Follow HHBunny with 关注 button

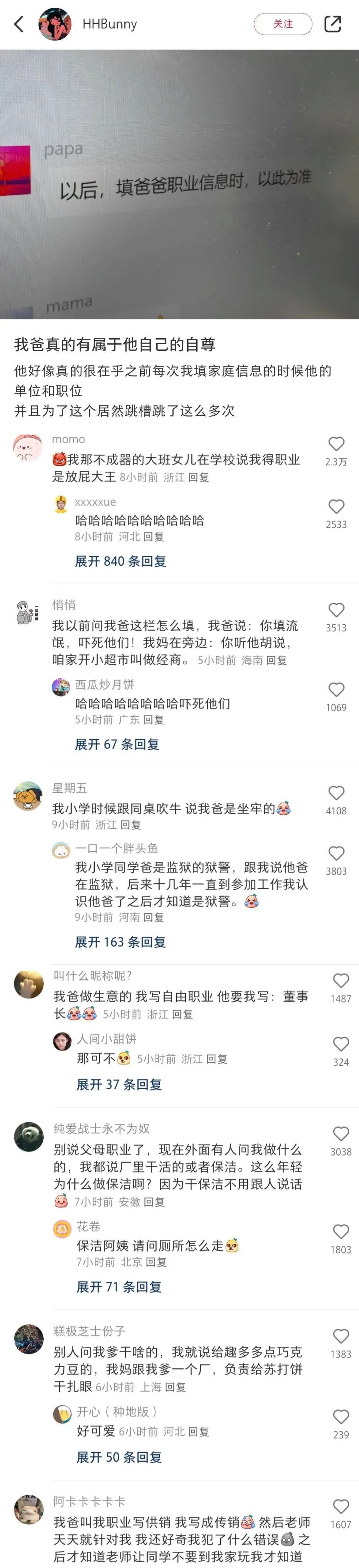point(283,24)
